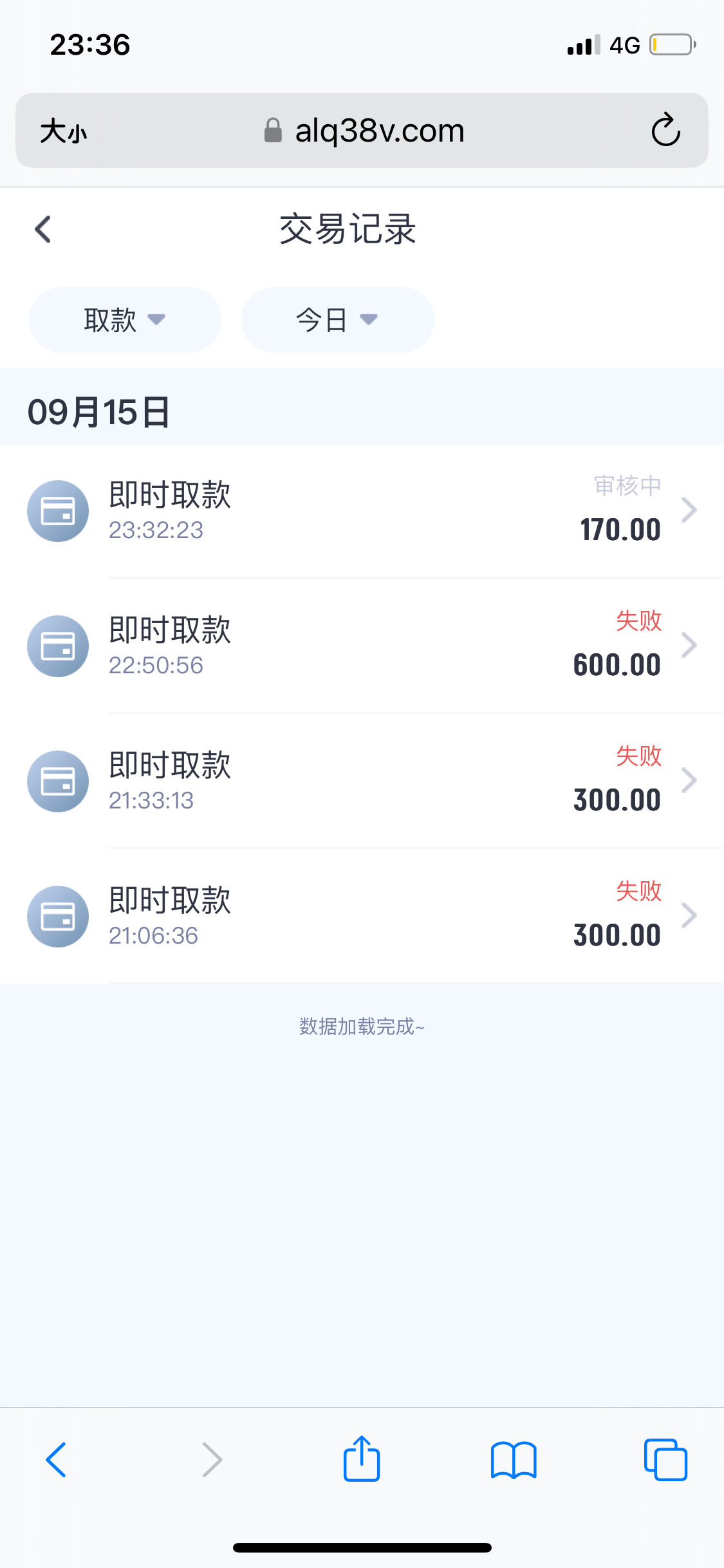Open the 大小 text size menu
This screenshot has height=1568, width=724.
point(63,131)
